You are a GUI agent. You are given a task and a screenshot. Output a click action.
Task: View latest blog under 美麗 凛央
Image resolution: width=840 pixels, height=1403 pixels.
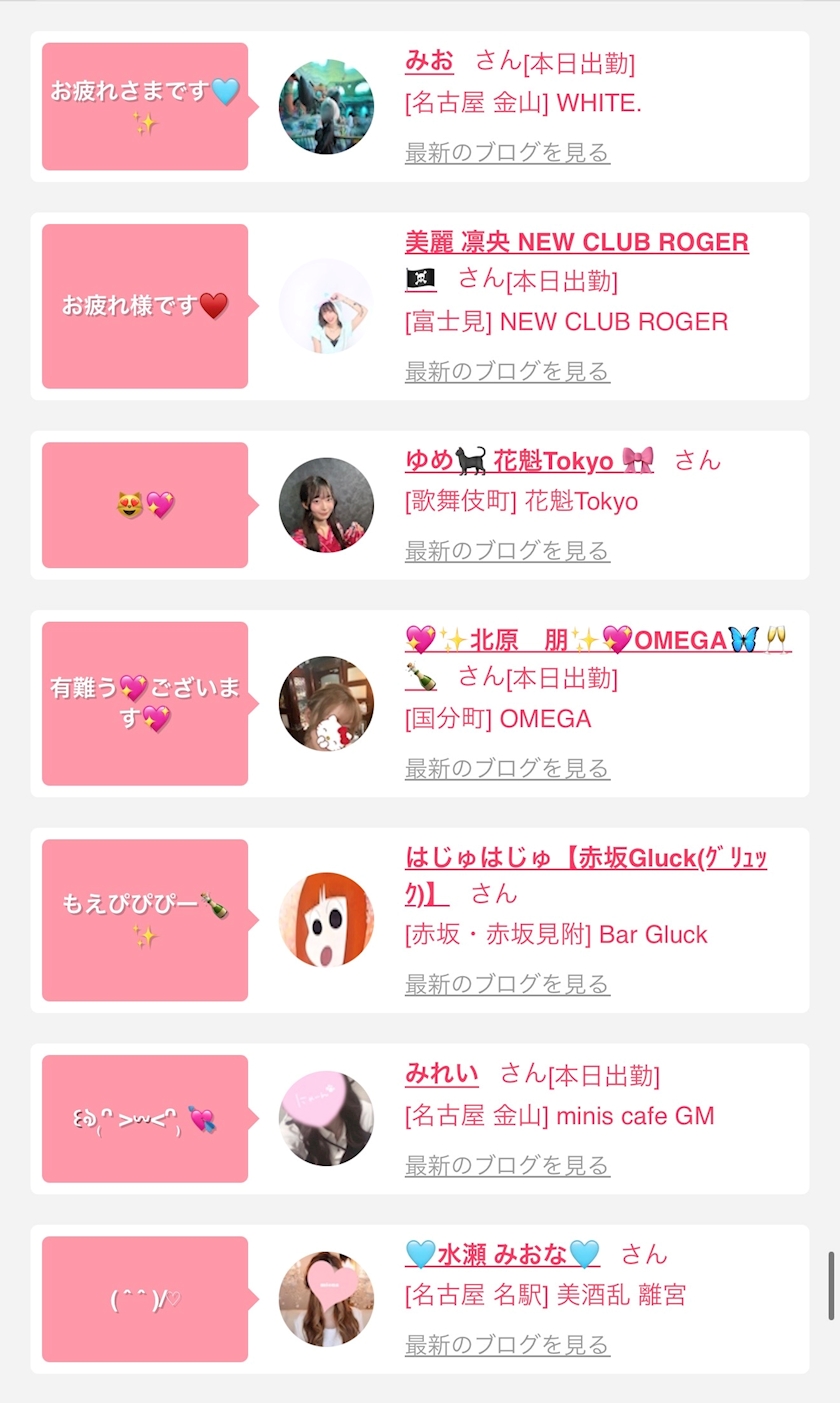coord(507,372)
